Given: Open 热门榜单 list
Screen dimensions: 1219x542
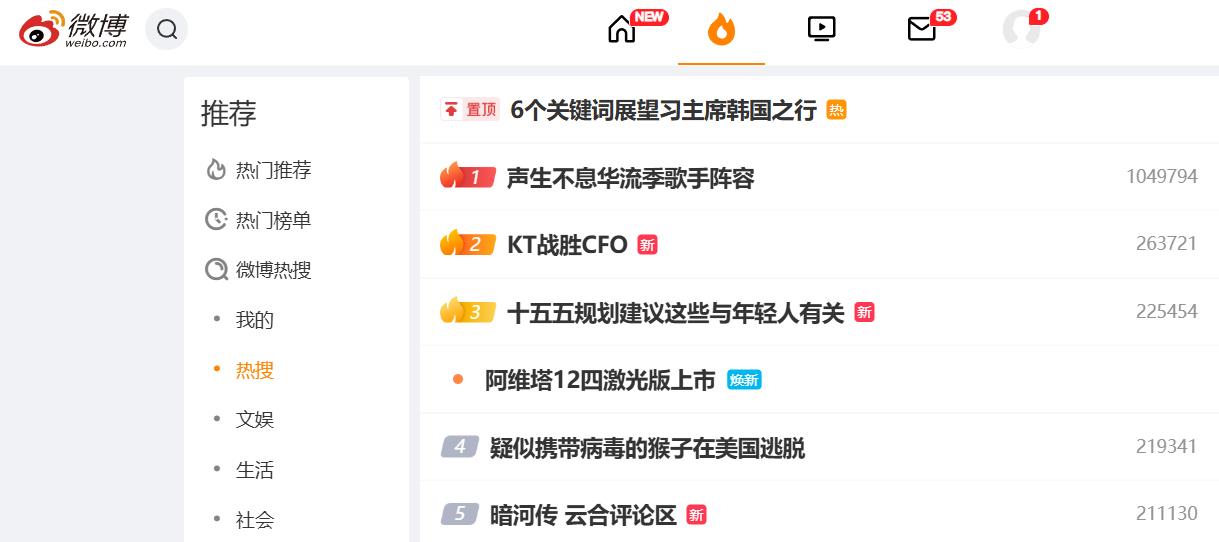Looking at the screenshot, I should click(273, 220).
